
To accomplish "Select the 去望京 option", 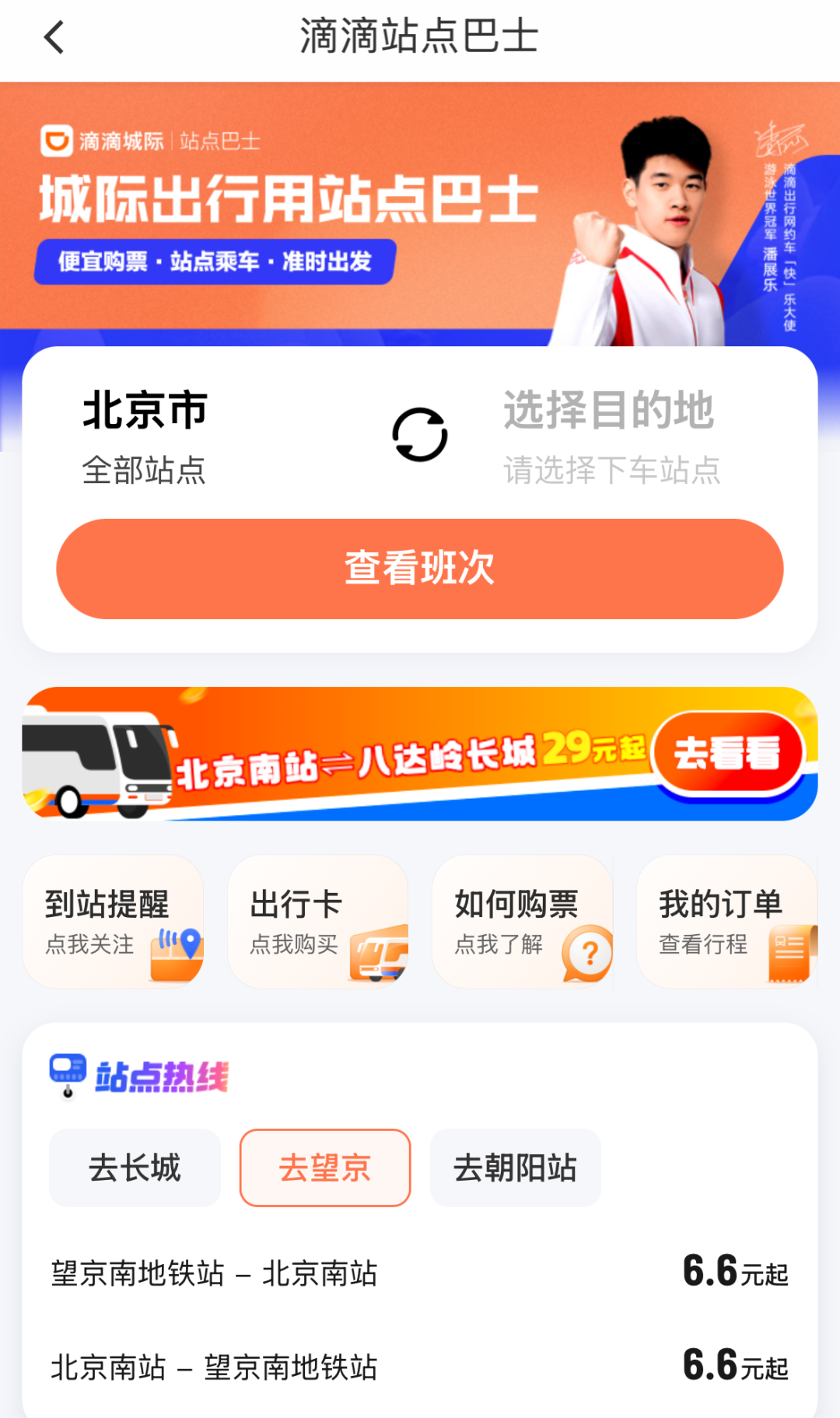I will [324, 1168].
